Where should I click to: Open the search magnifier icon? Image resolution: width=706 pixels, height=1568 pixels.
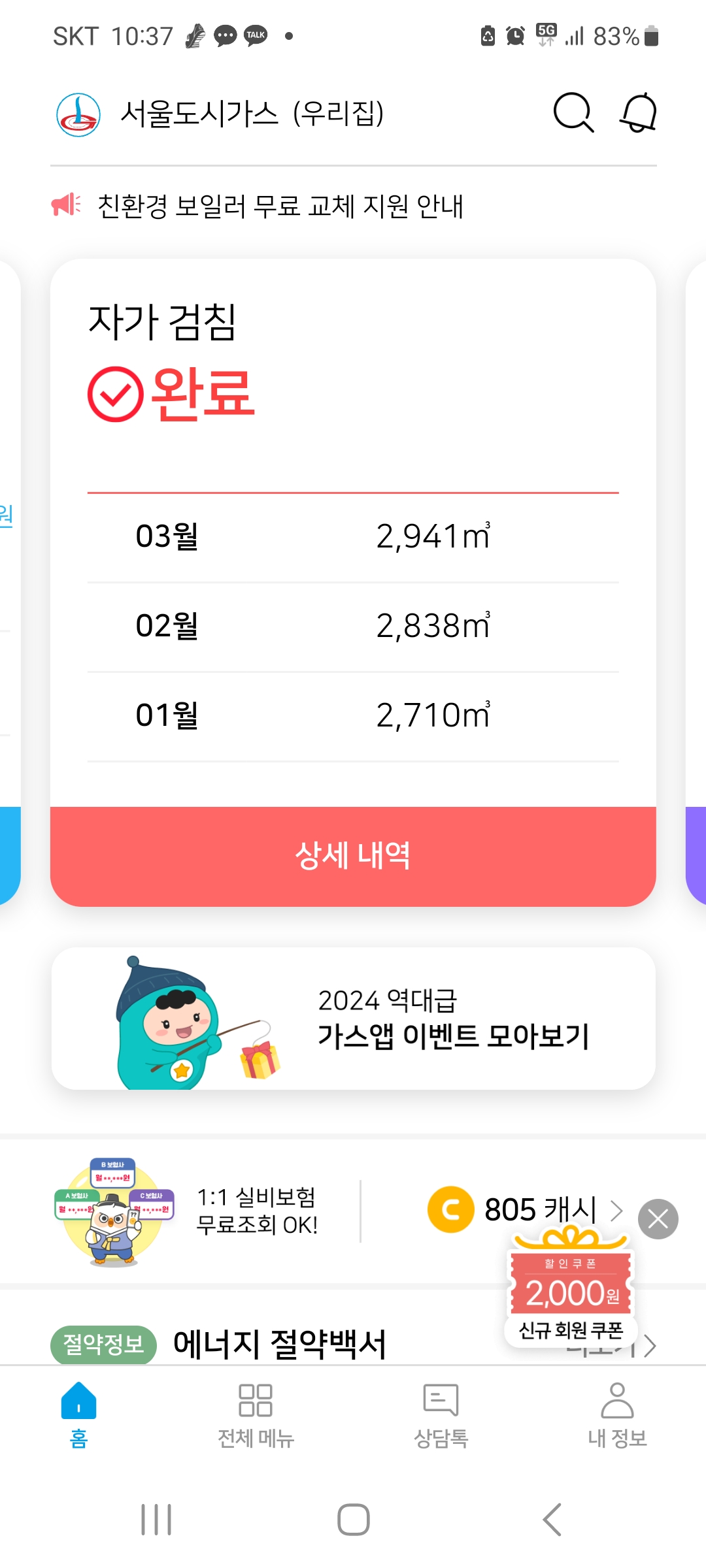point(573,113)
